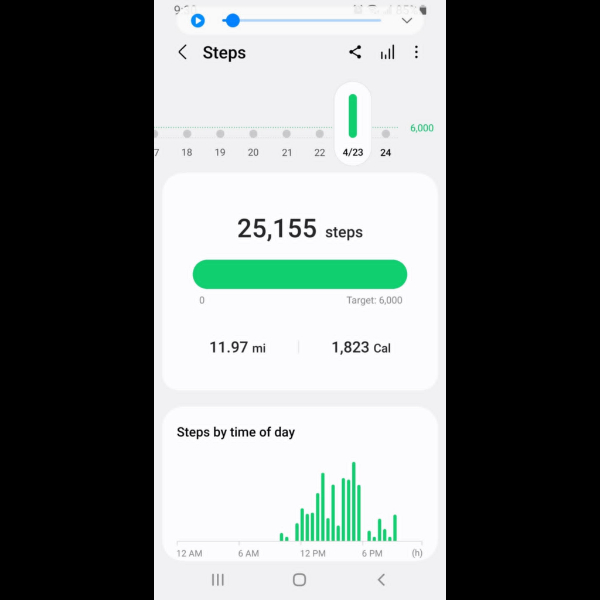
Task: Select day 24 in the date strip
Action: [x=385, y=143]
